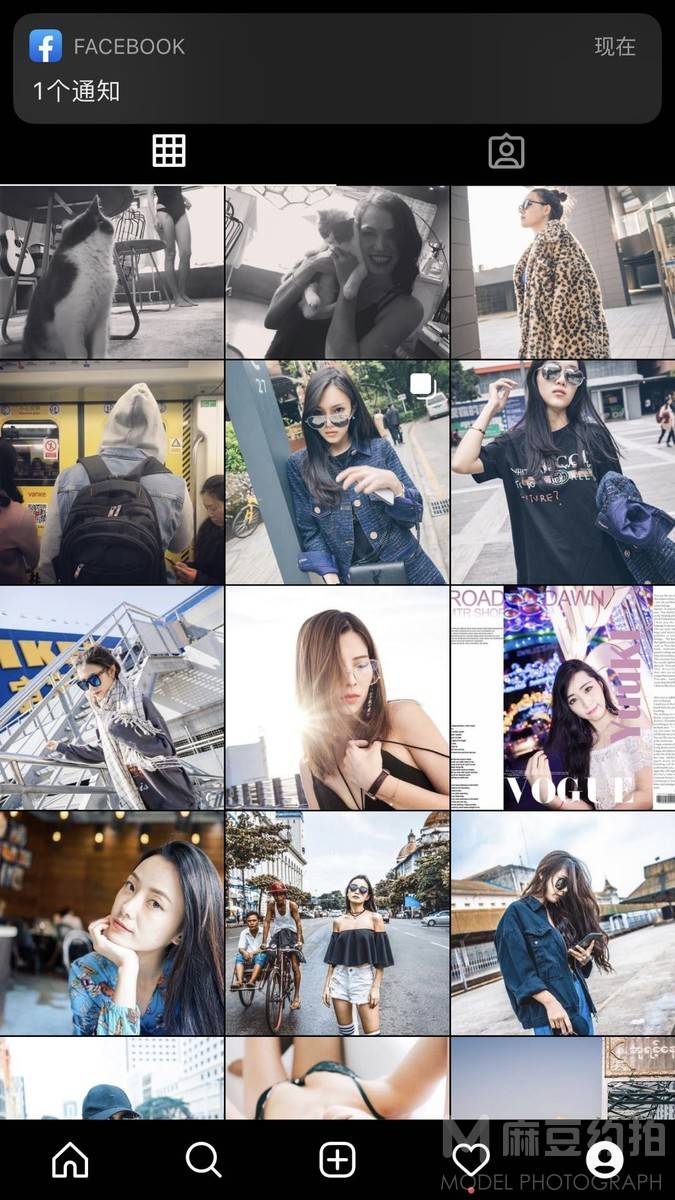The image size is (675, 1200).
Task: Open the leopard coat photo
Action: coord(563,272)
